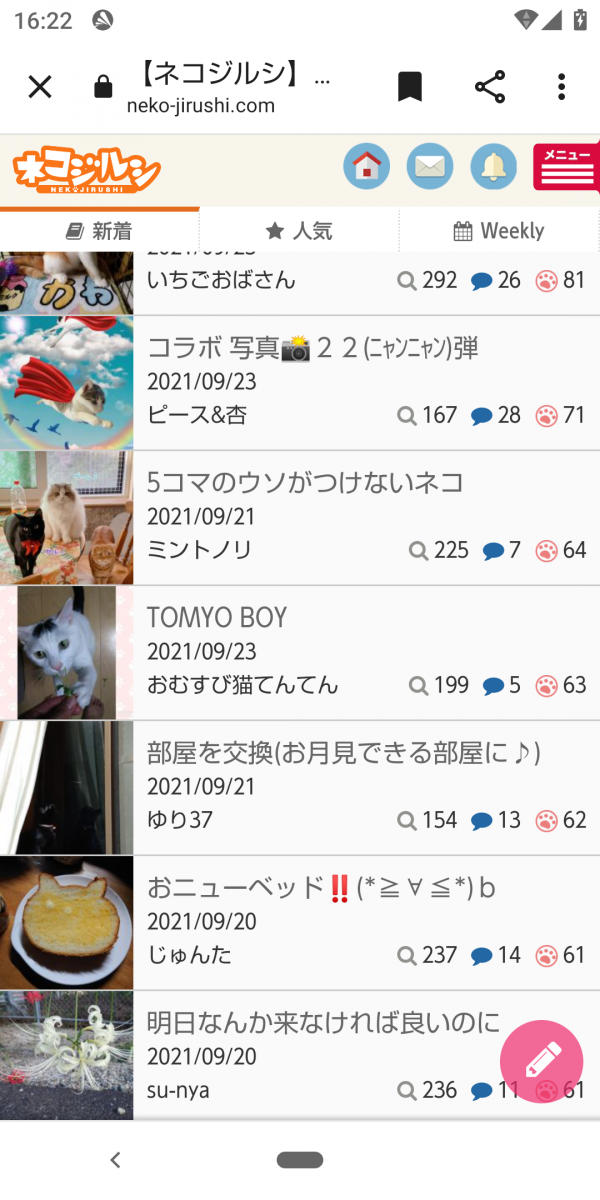Viewport: 600px width, 1200px height.
Task: Open the 5コマのウソがつけないネコ post
Action: 305,484
